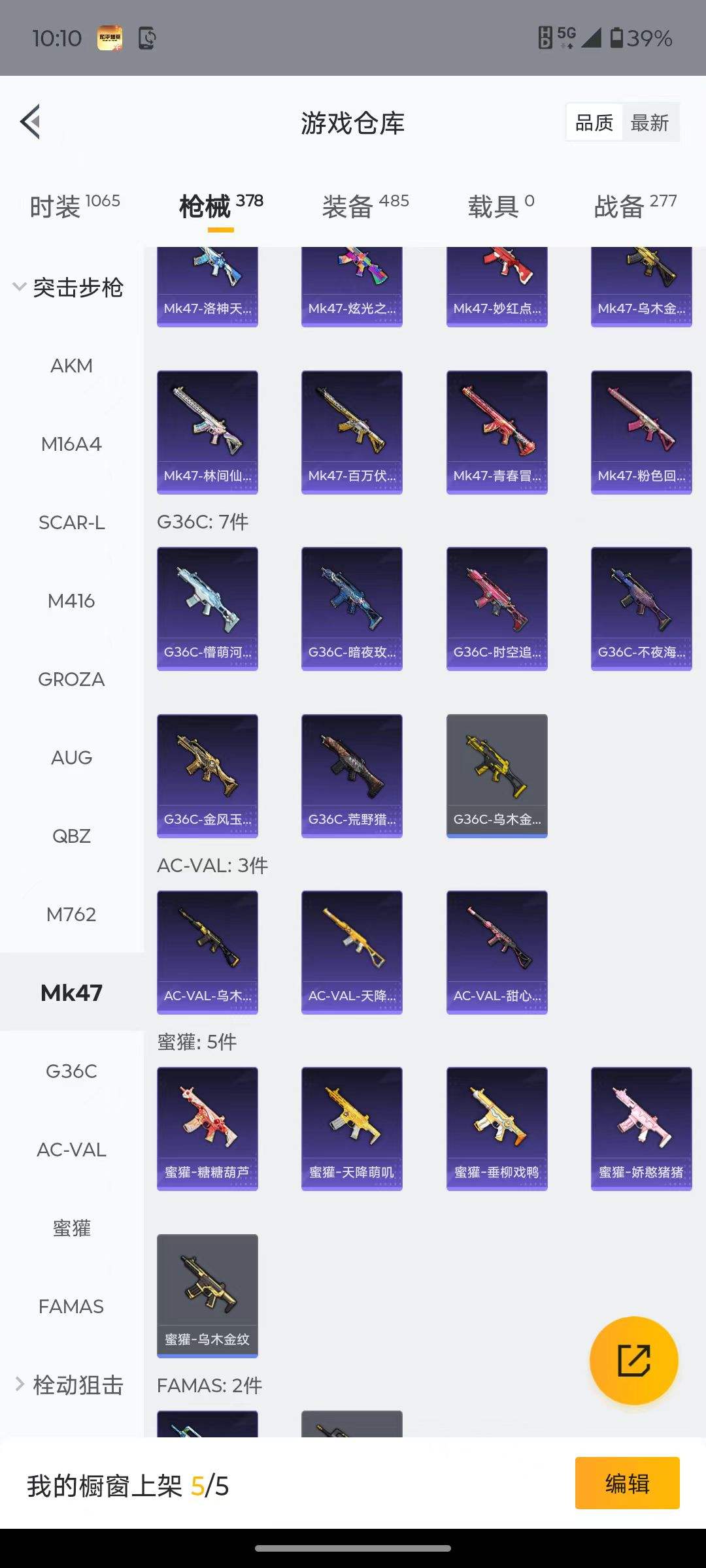
Task: Open the G36C-懵萌河 skin
Action: 207,608
